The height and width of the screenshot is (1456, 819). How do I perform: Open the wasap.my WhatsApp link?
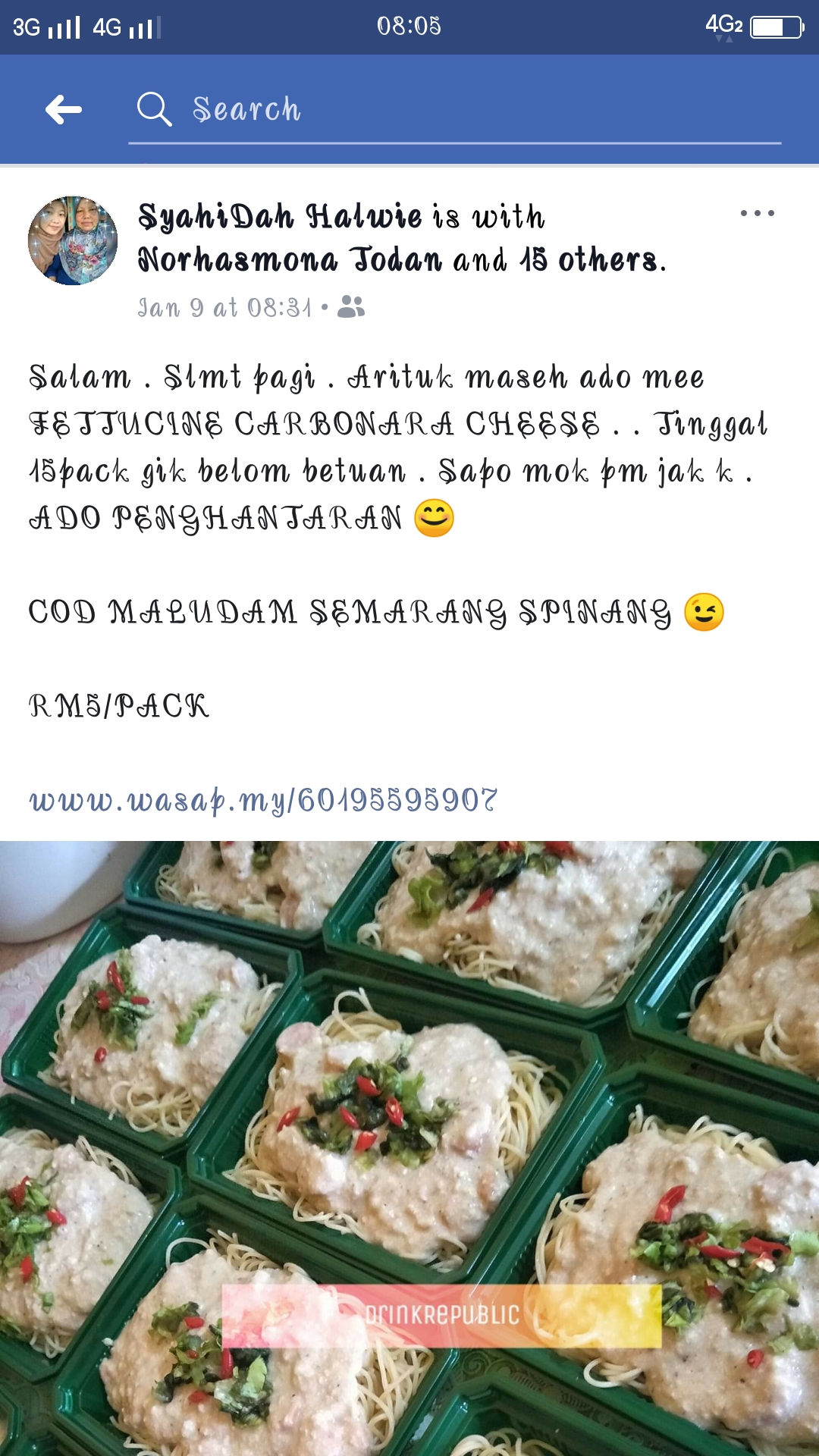[263, 800]
